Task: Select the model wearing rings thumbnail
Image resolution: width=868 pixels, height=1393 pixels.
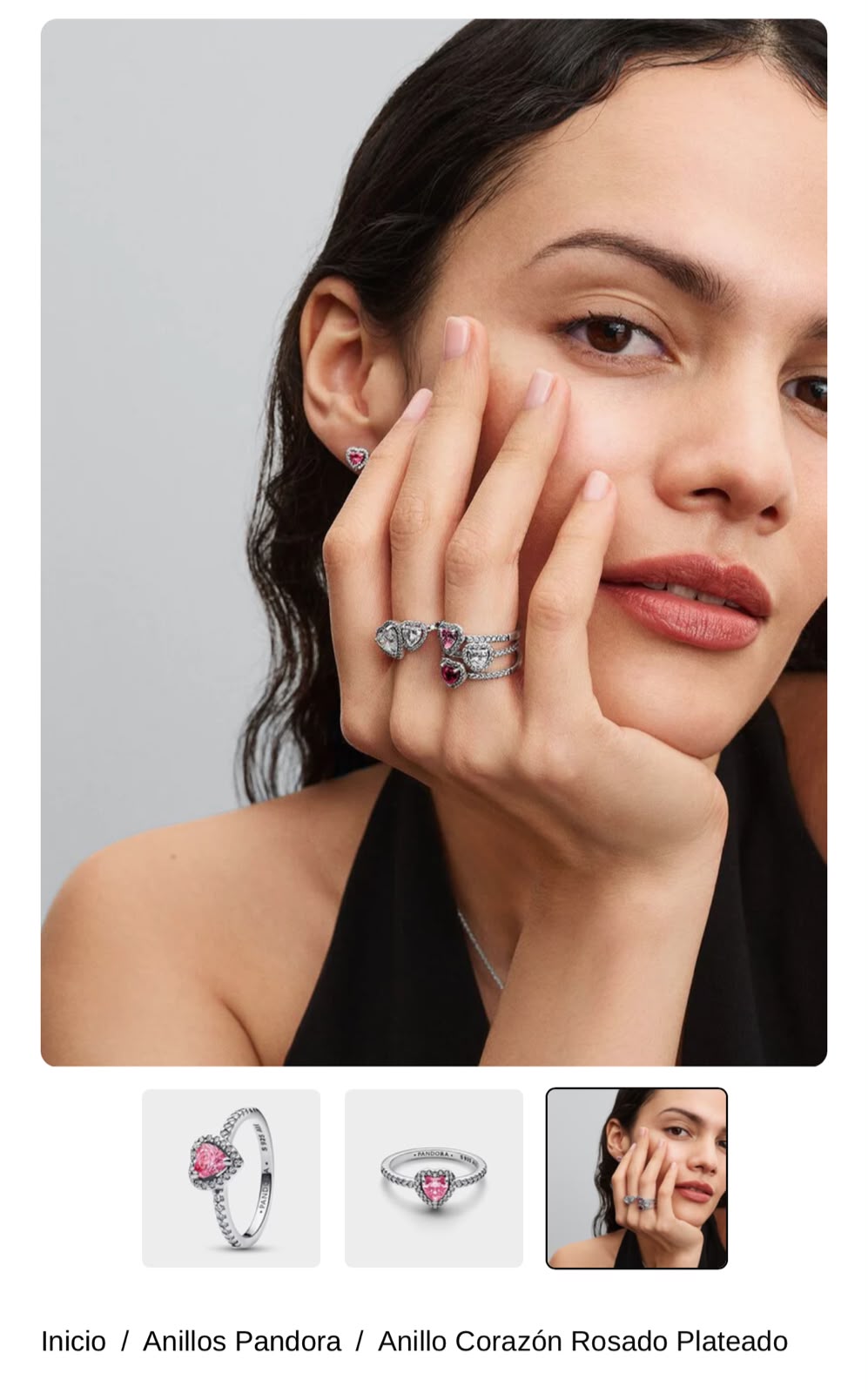Action: tap(636, 1178)
